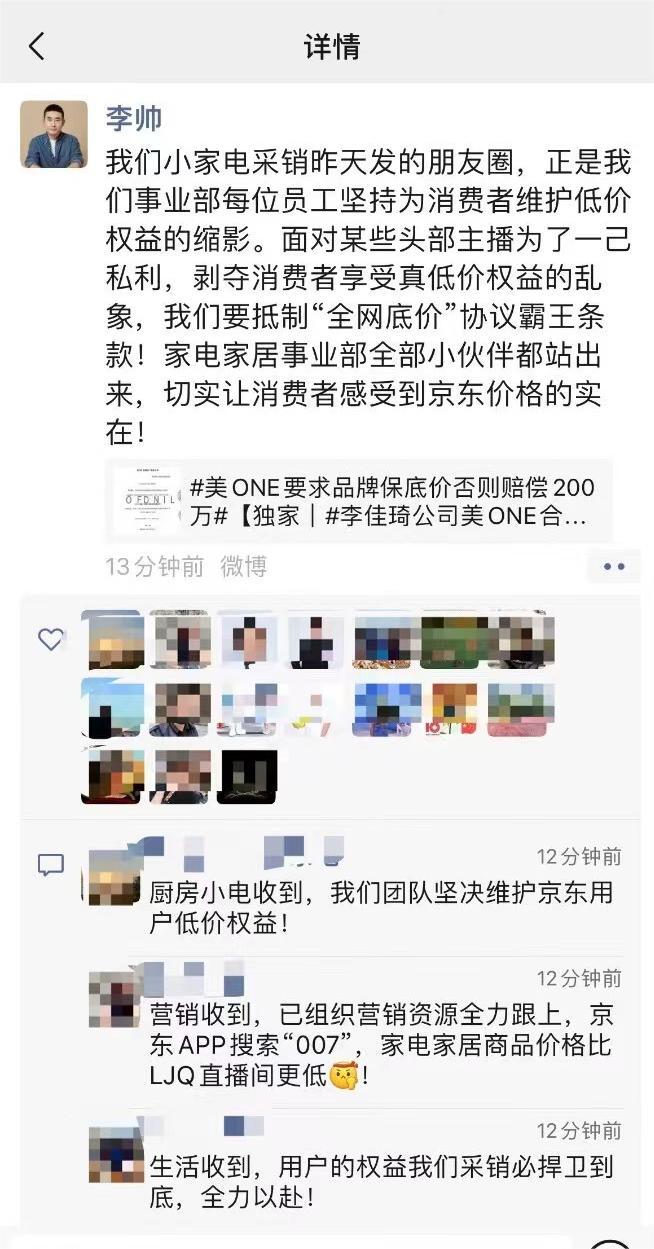654x1249 pixels.
Task: Open 李帅's profile picture
Action: tap(54, 134)
